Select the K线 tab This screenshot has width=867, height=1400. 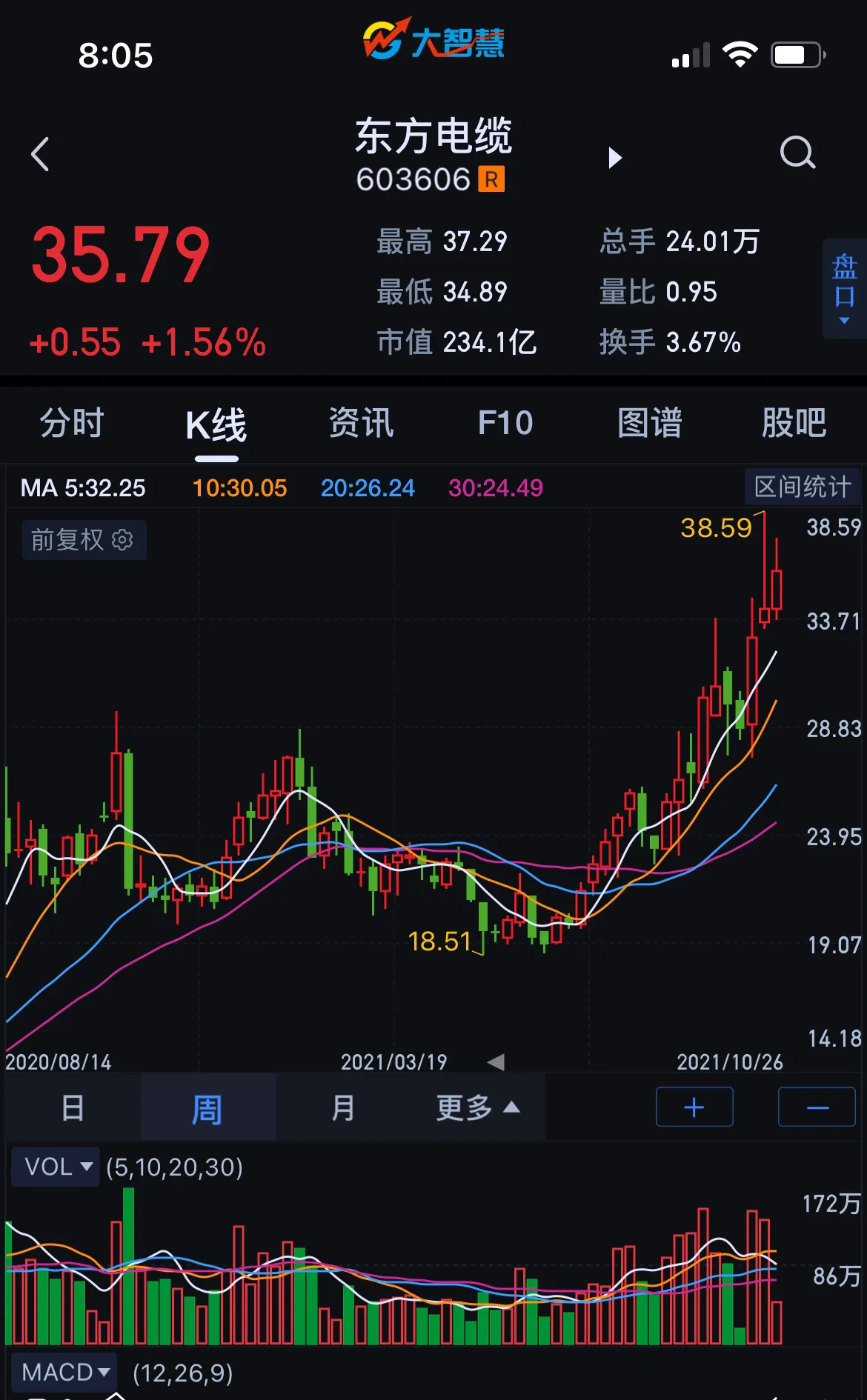[x=216, y=425]
